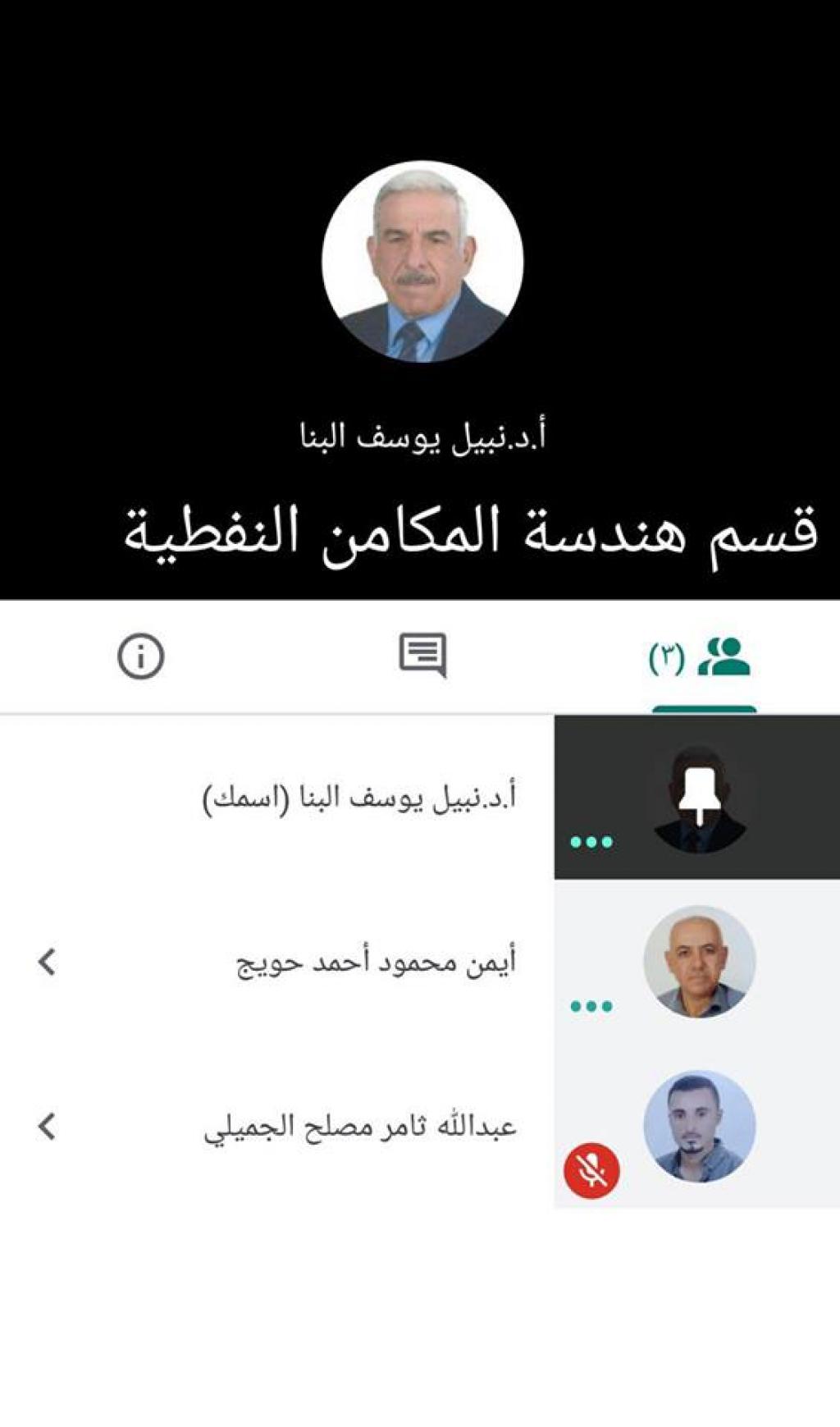Viewport: 840px width, 1427px height.
Task: Tap the main video tile of أ.د.نبيل يوسف البنا
Action: (422, 261)
